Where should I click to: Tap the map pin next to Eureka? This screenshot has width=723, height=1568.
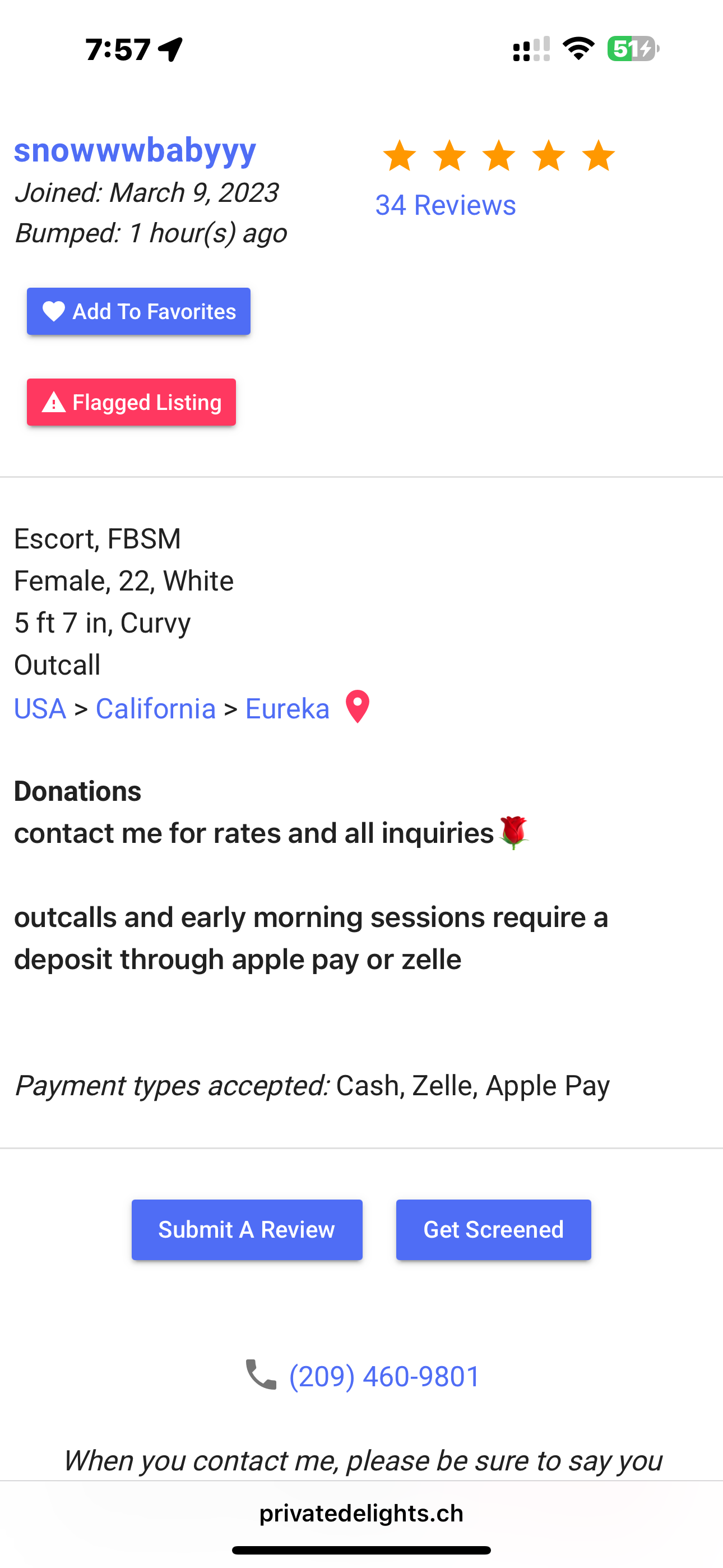tap(358, 707)
